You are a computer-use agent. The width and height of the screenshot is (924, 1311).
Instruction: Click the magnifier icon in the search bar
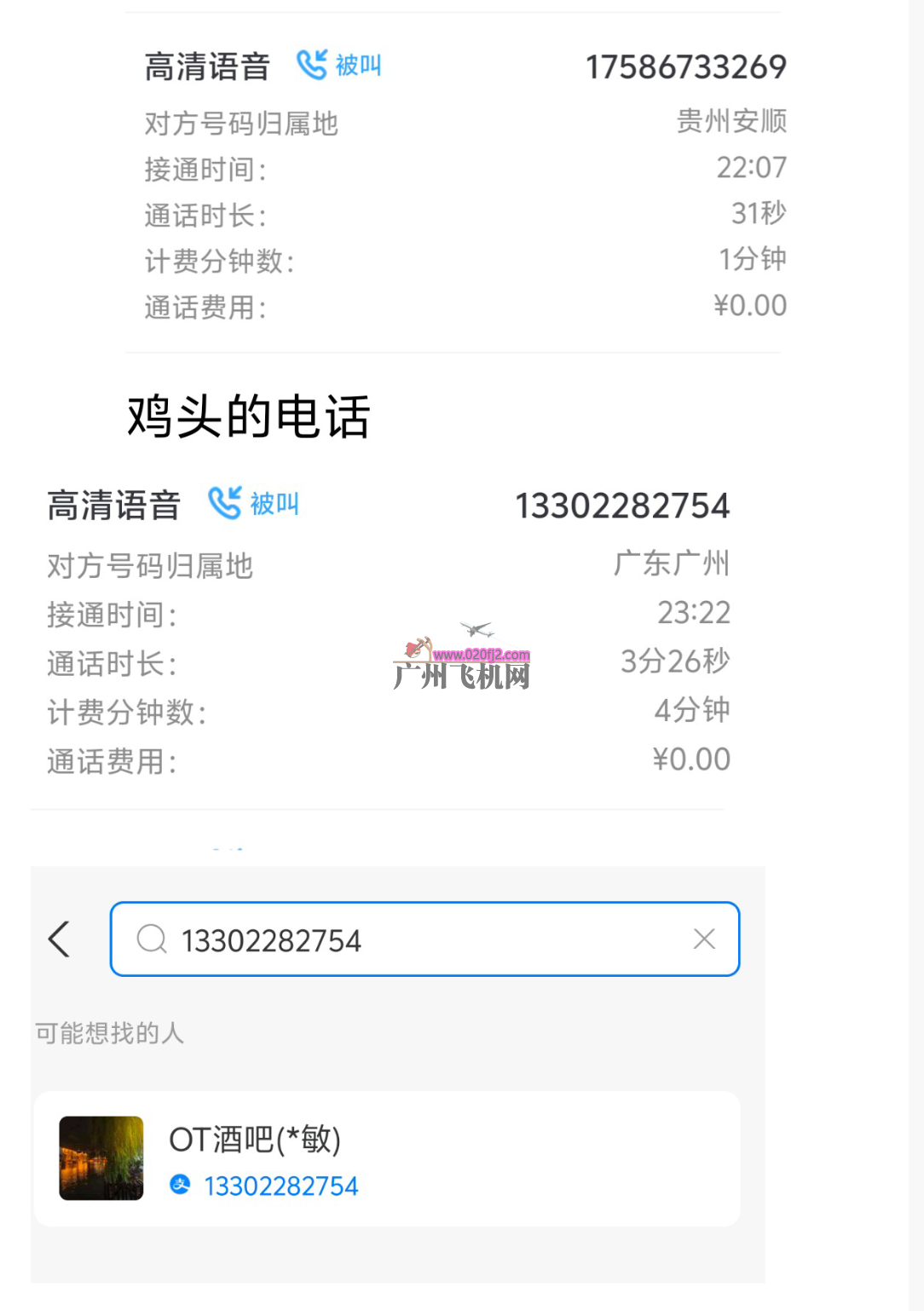tap(152, 938)
